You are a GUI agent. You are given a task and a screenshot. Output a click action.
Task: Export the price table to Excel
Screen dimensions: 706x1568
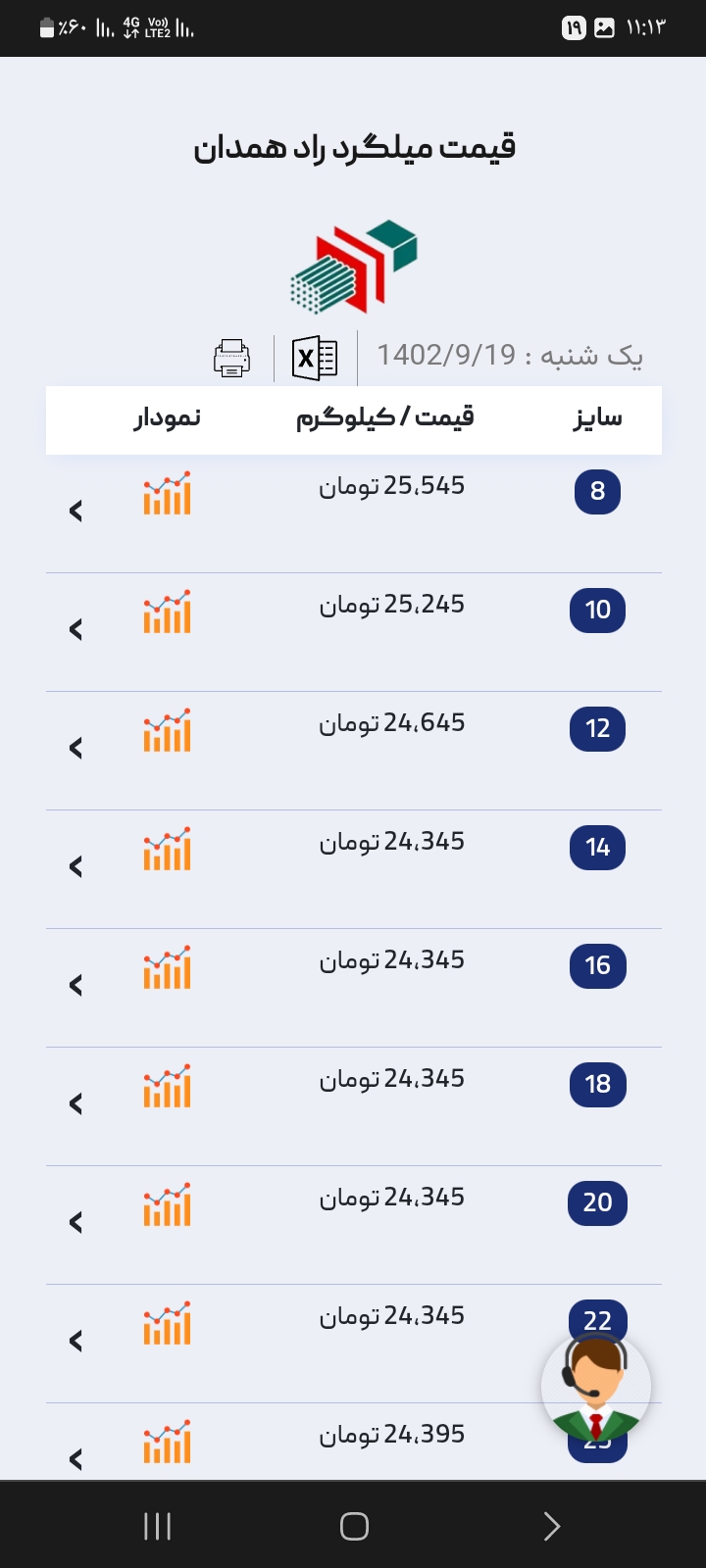[x=315, y=358]
